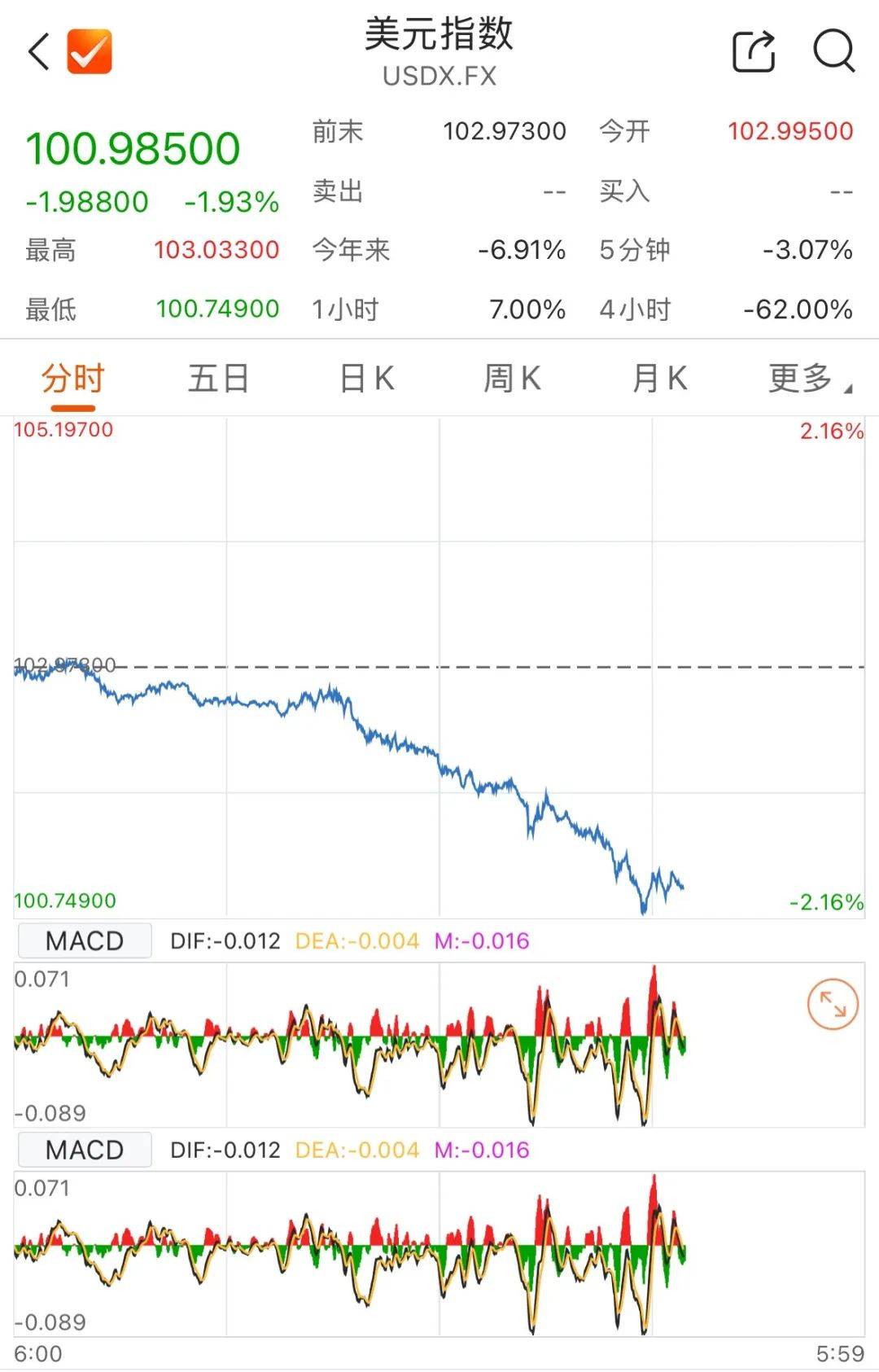Click the lower MACD indicator button
Screen dimensions: 879x1372
coord(83,1151)
